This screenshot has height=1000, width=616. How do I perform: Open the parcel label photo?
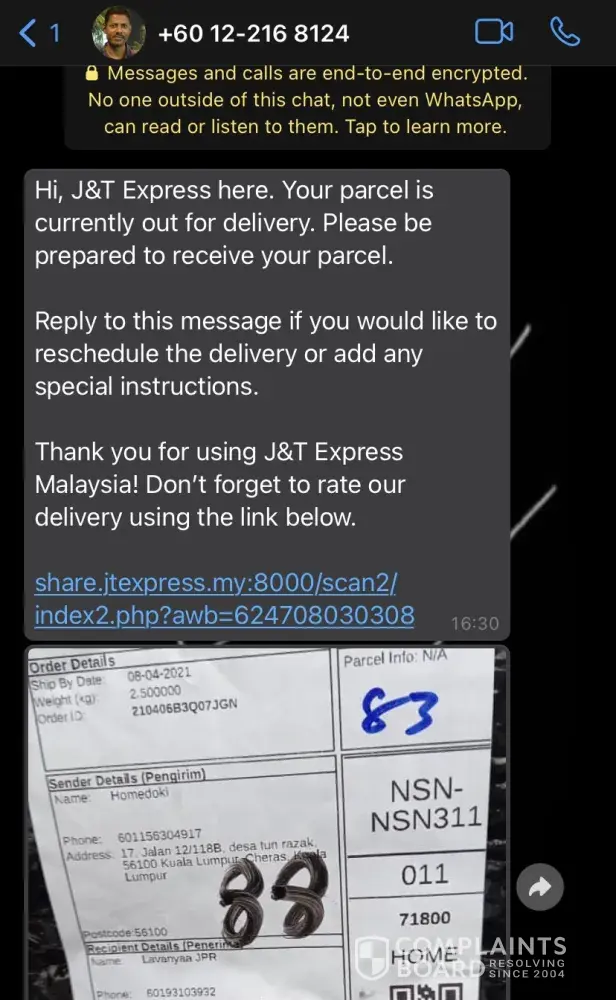coord(266,822)
